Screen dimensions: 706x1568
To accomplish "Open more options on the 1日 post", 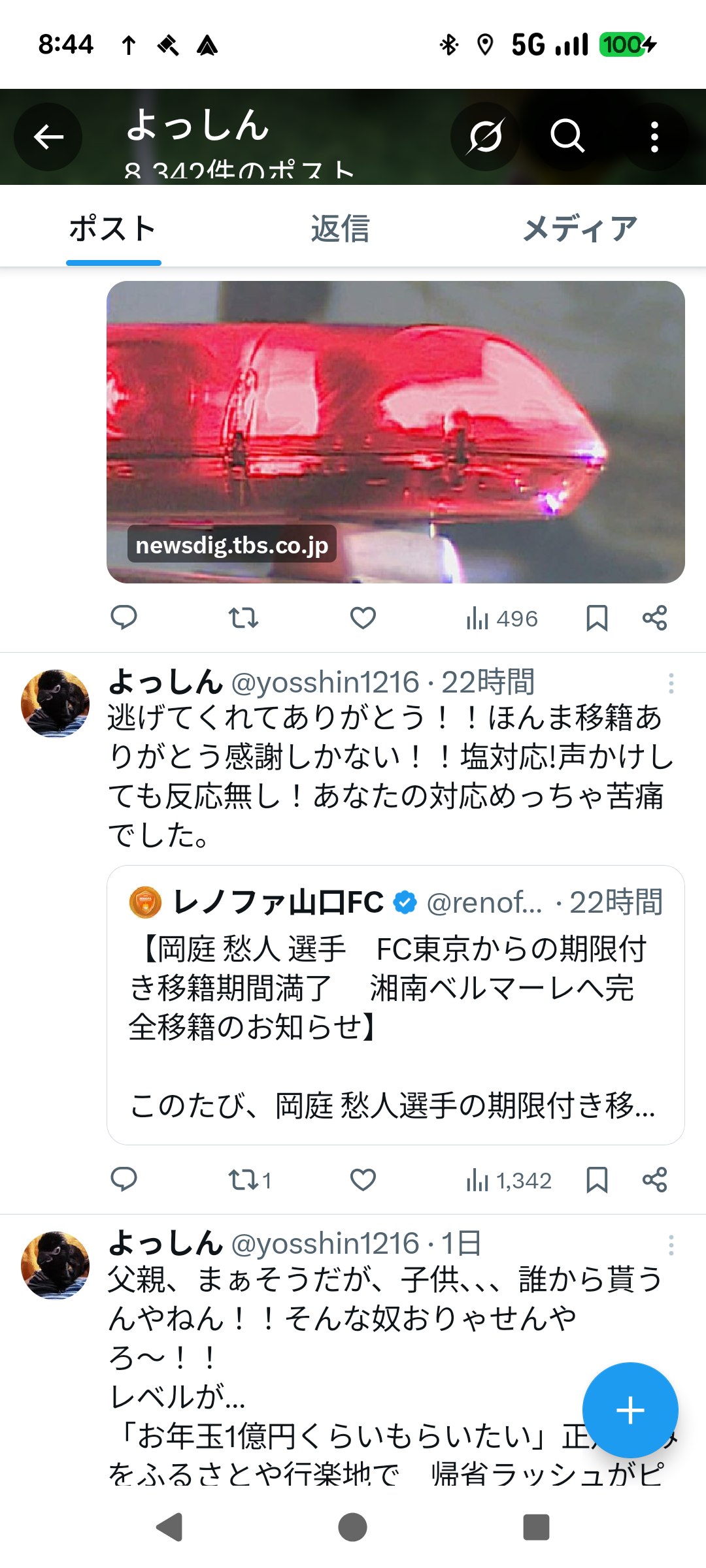I will (x=671, y=1245).
